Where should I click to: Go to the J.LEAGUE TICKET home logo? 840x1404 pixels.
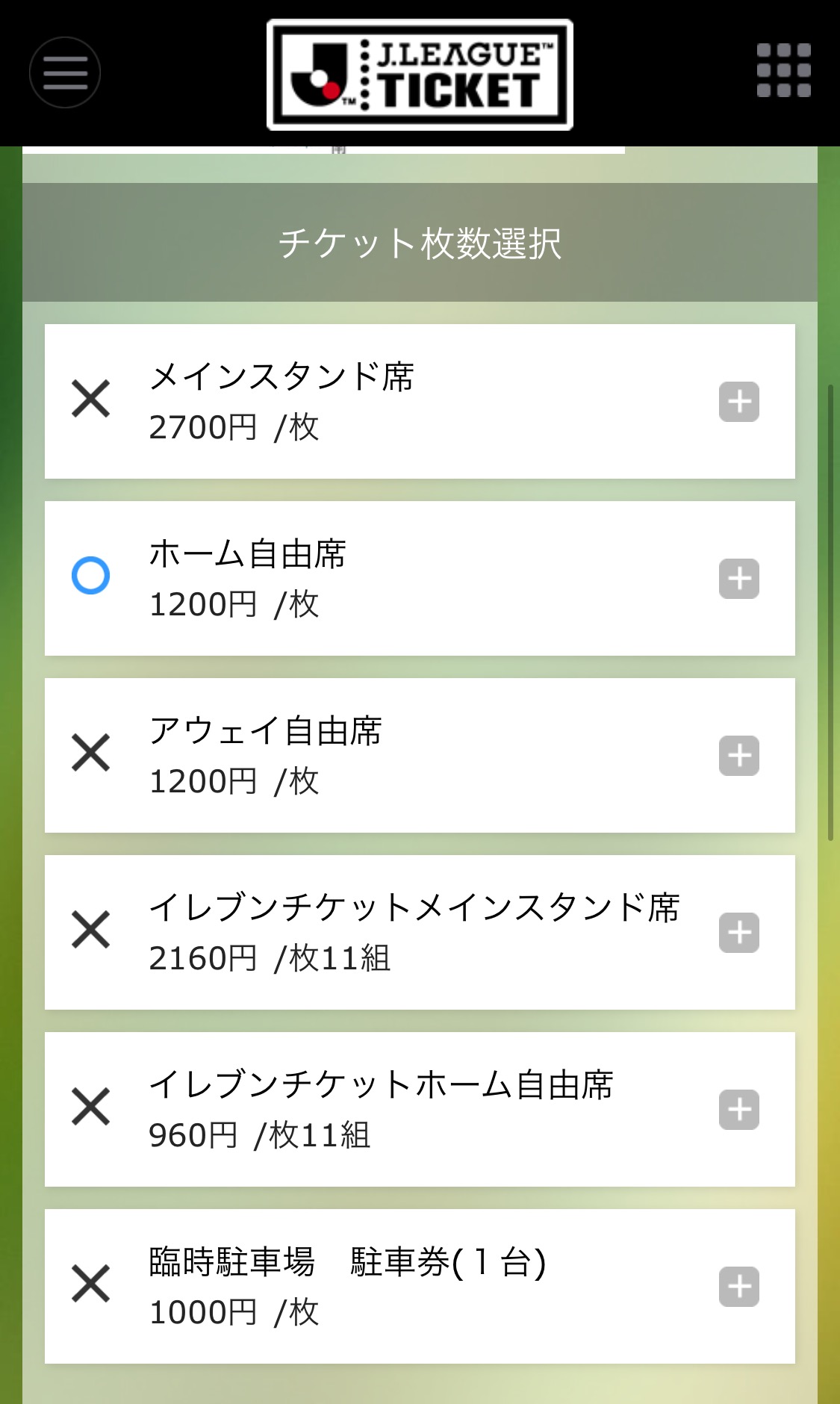click(x=420, y=75)
